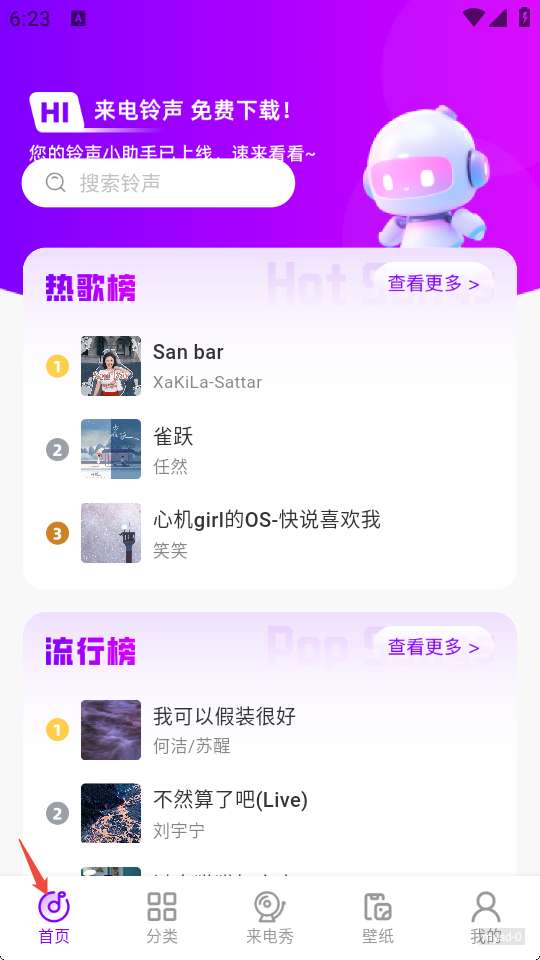Image resolution: width=540 pixels, height=960 pixels.
Task: Select 我可以假装很好 in 流行榜
Action: 269,730
